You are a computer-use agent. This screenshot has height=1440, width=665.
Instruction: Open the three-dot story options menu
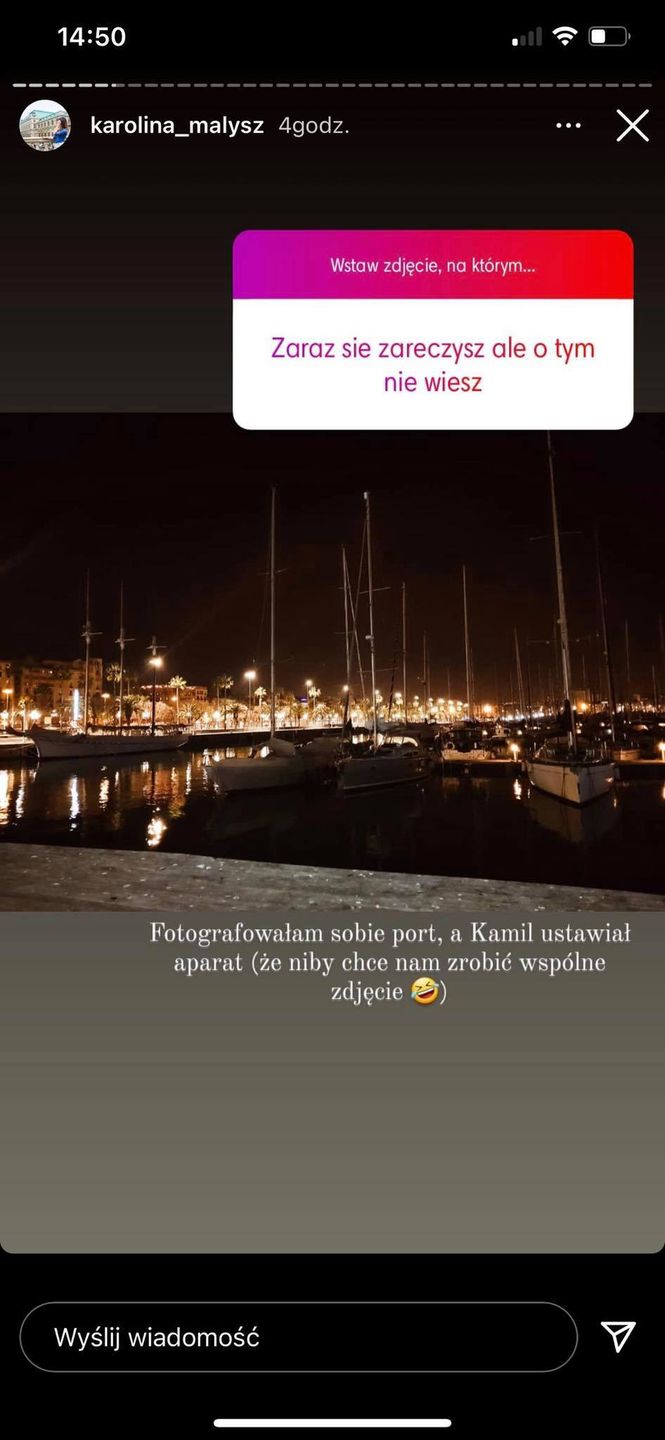click(x=568, y=126)
